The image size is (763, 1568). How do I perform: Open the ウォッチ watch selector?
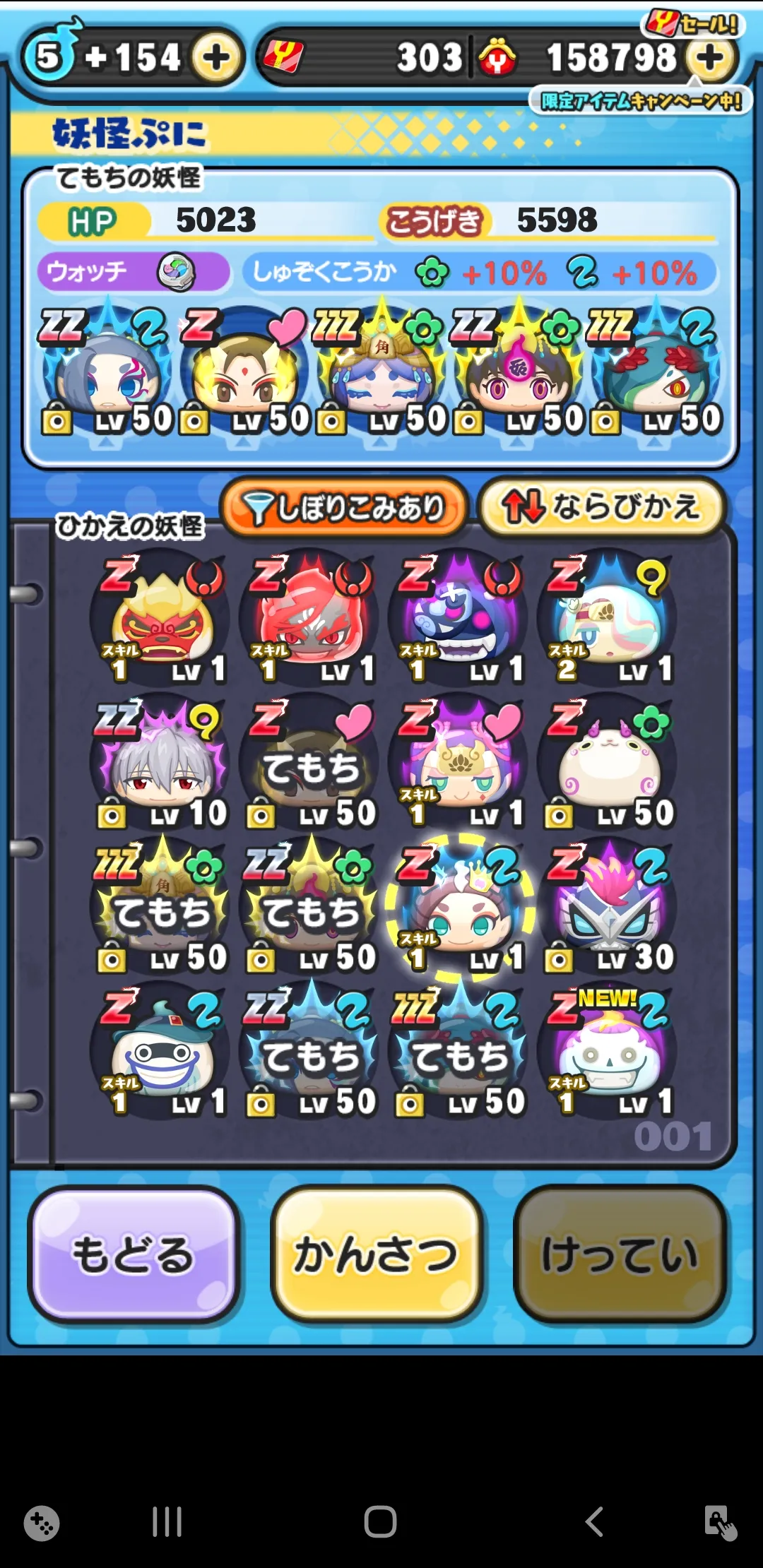tap(134, 272)
